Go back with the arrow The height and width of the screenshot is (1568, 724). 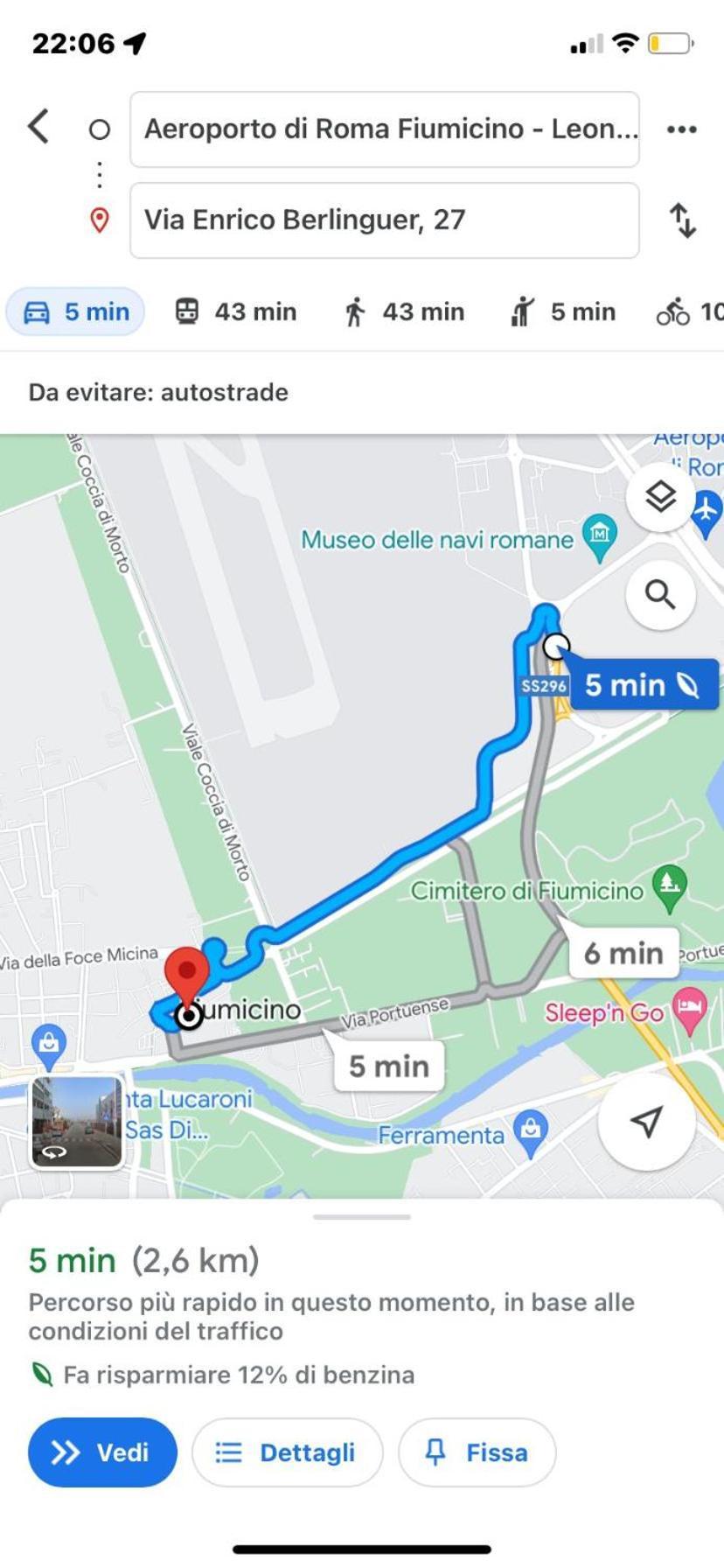tap(38, 127)
